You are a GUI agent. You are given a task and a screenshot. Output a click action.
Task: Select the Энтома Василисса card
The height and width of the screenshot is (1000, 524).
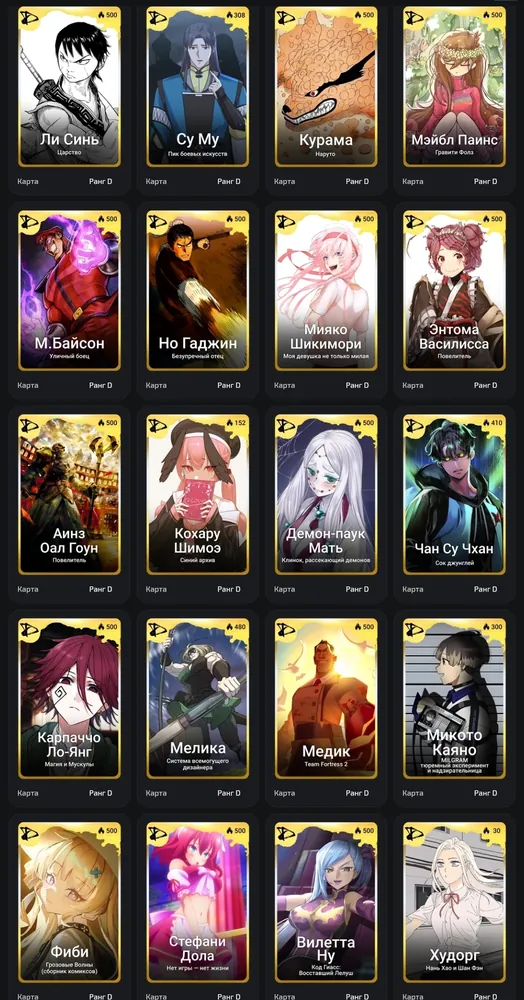coord(454,291)
